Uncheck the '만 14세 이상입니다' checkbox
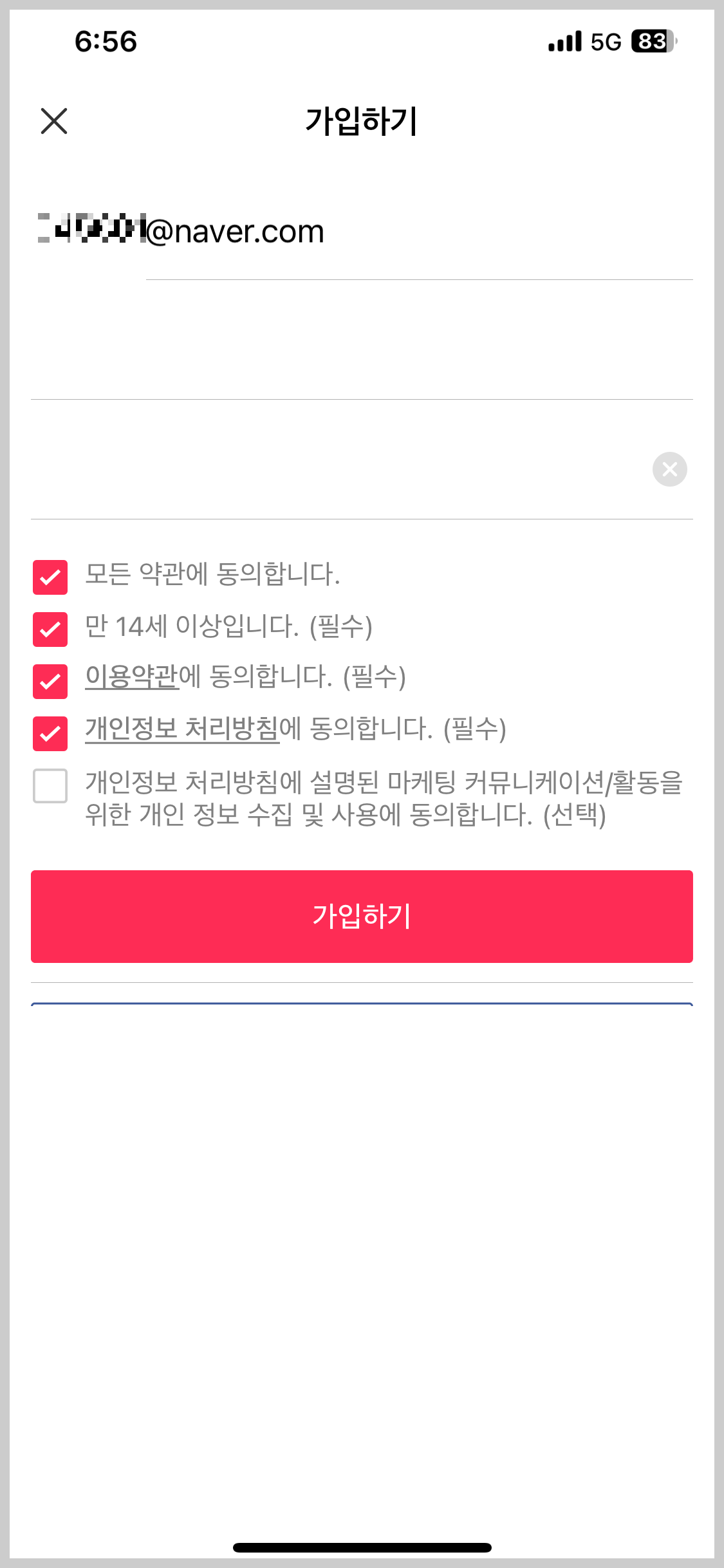The image size is (724, 1568). (50, 628)
